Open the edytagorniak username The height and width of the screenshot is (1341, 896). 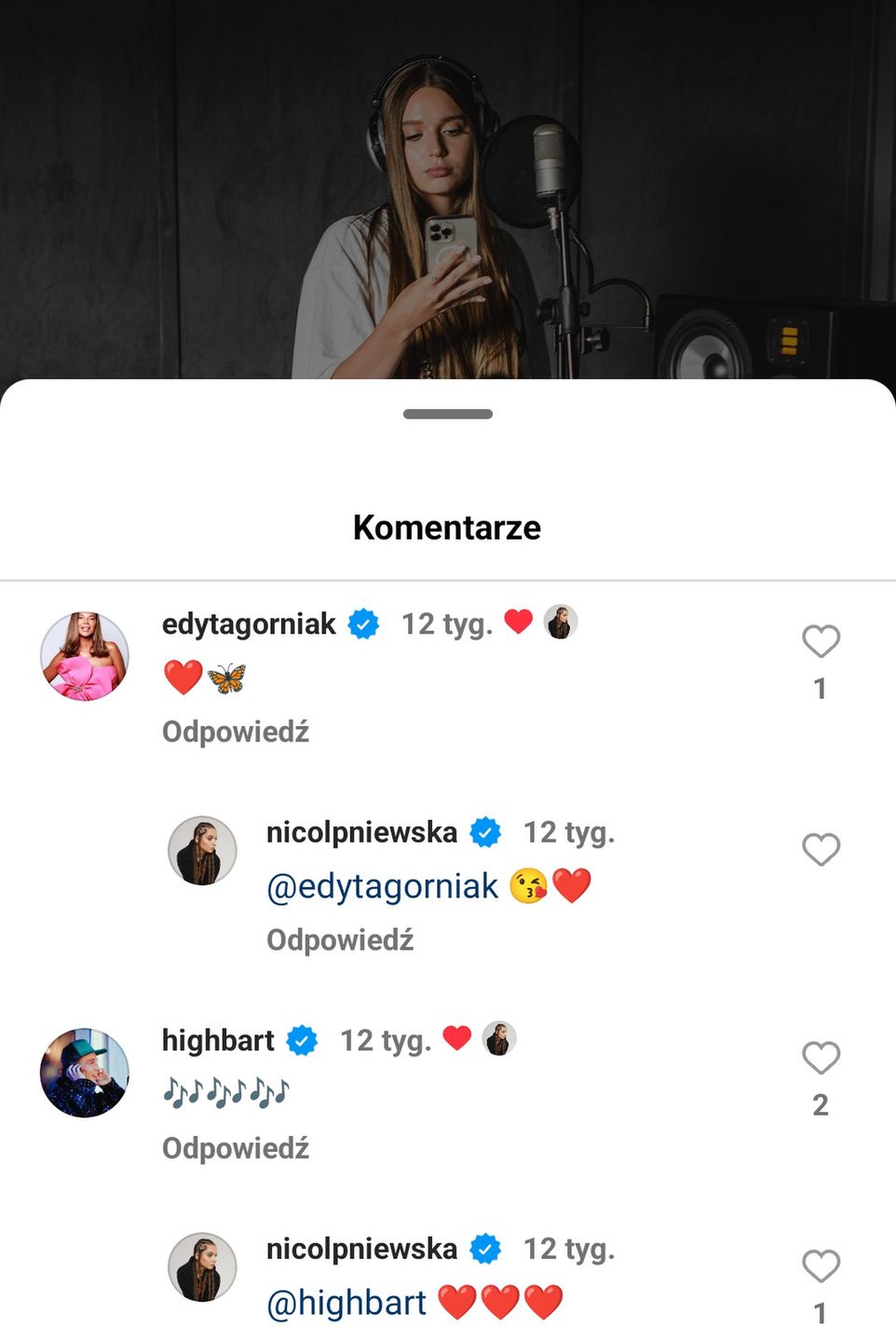point(249,623)
